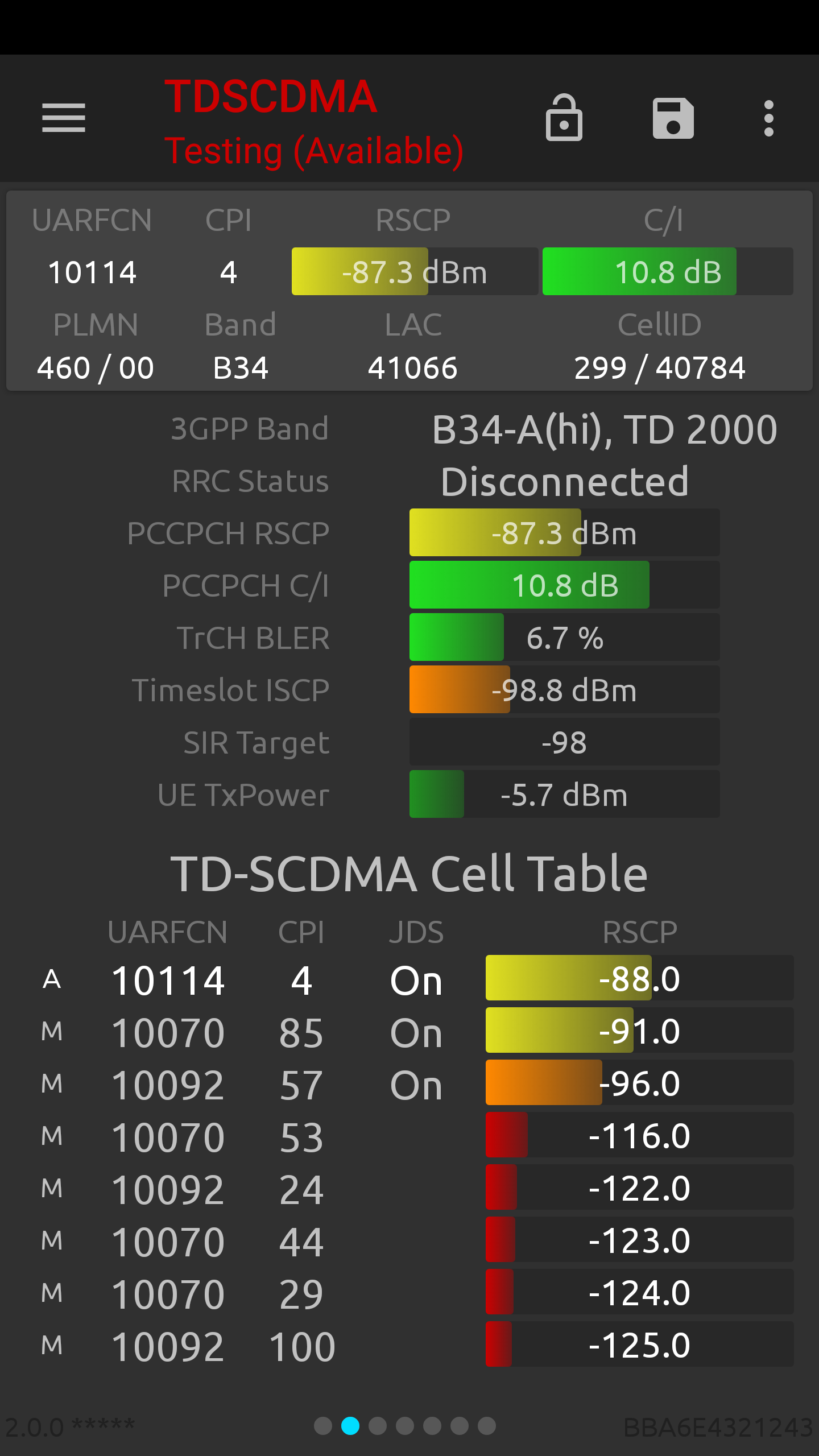This screenshot has height=1456, width=819.
Task: Open the three-dot overflow menu
Action: coord(768,118)
